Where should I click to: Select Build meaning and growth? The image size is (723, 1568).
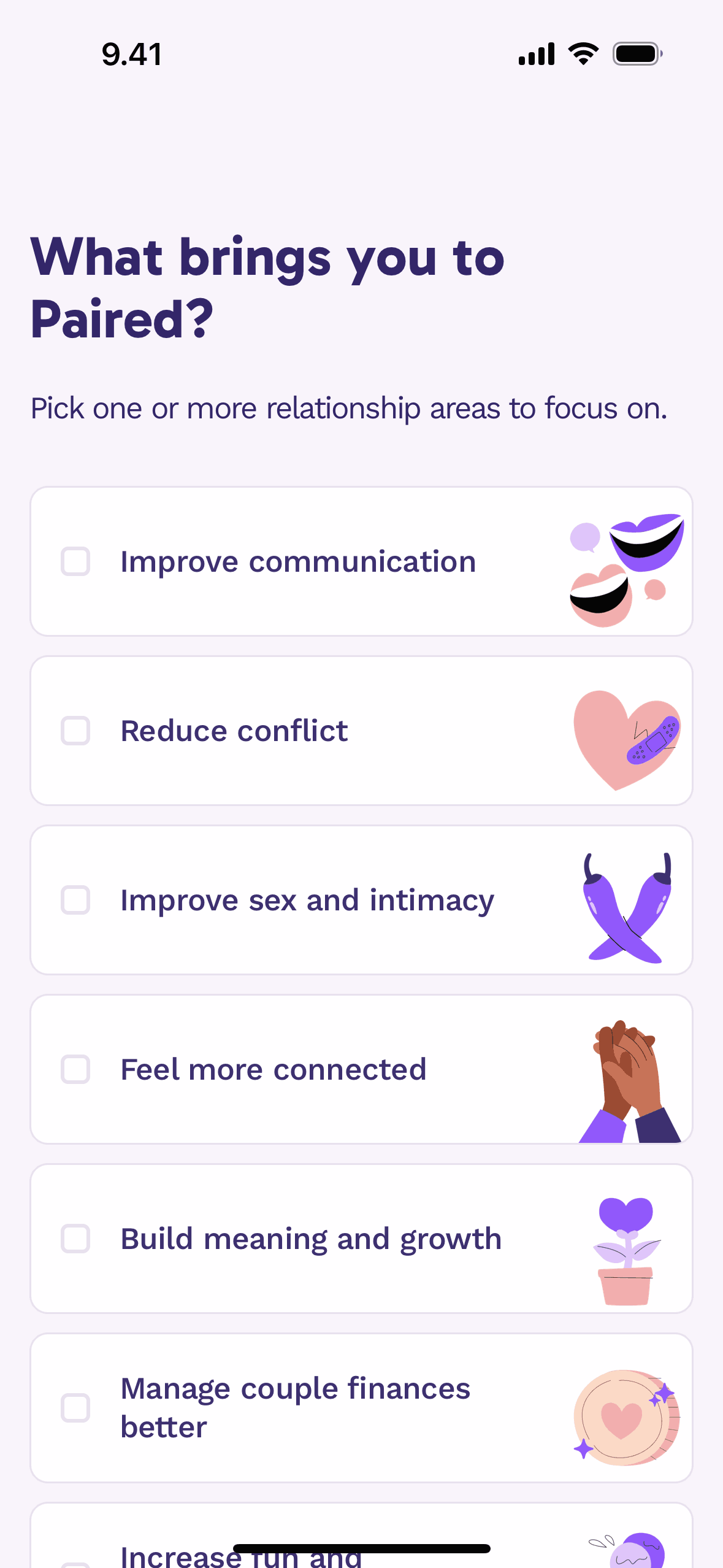(x=75, y=1239)
